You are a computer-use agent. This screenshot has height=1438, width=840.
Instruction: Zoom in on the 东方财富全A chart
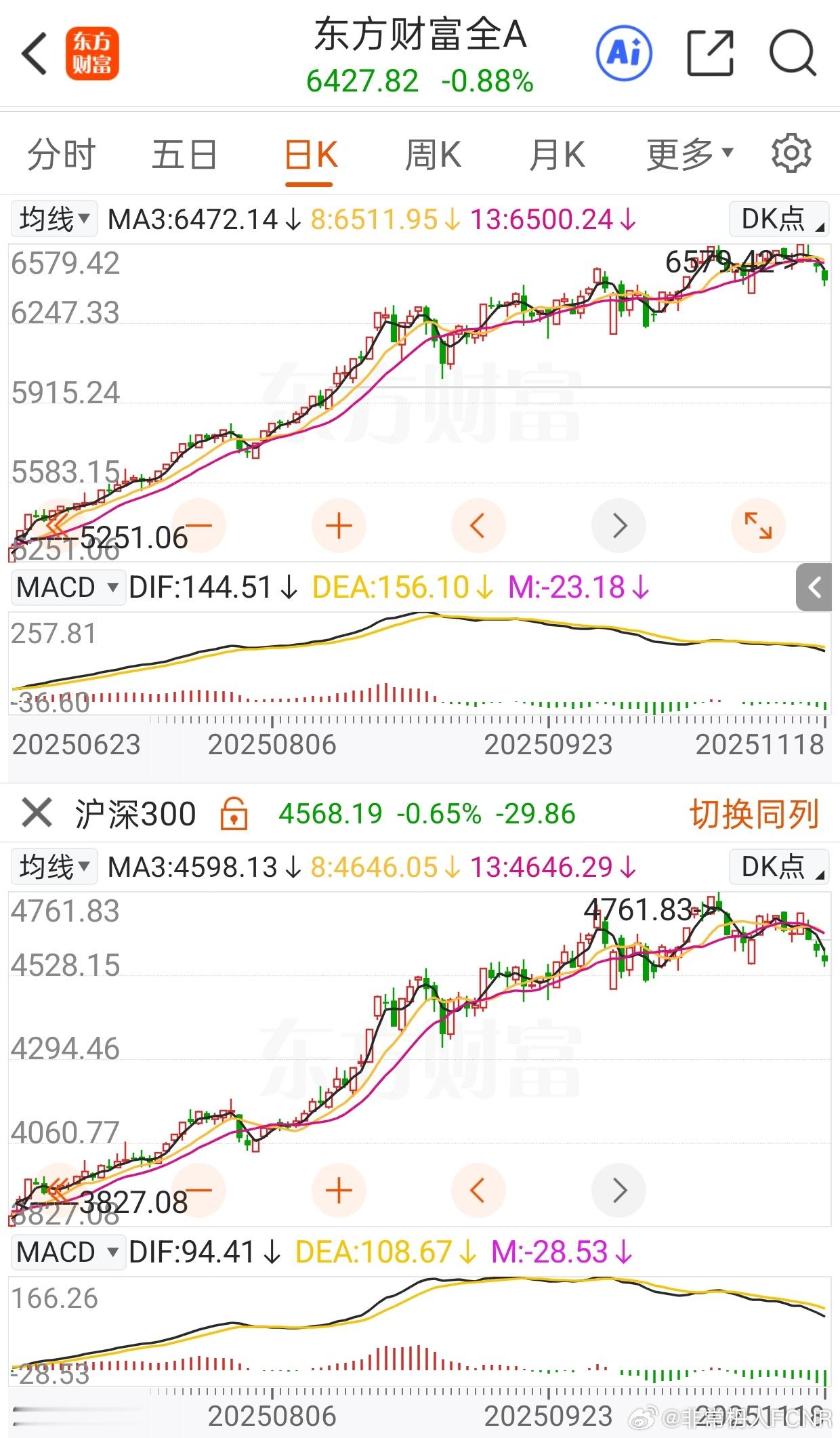(339, 526)
